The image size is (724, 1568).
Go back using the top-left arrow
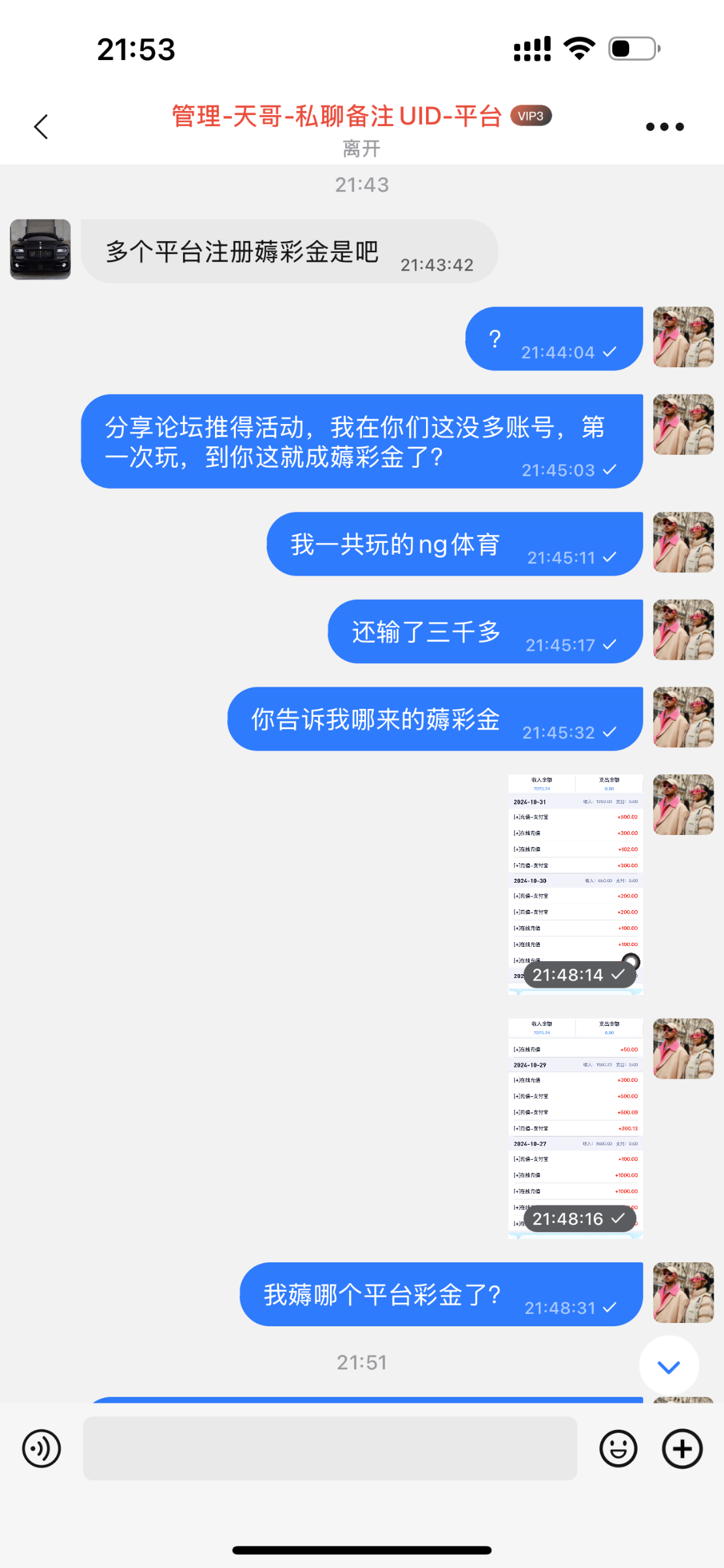click(x=41, y=127)
